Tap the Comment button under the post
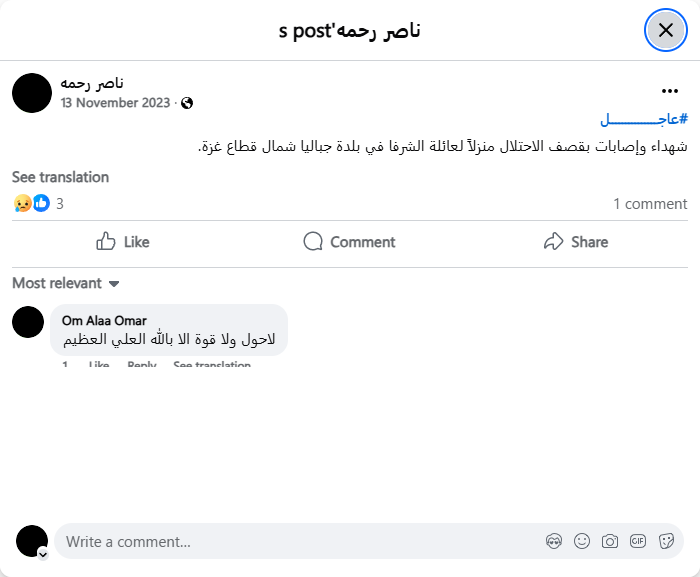This screenshot has height=577, width=700. 349,242
